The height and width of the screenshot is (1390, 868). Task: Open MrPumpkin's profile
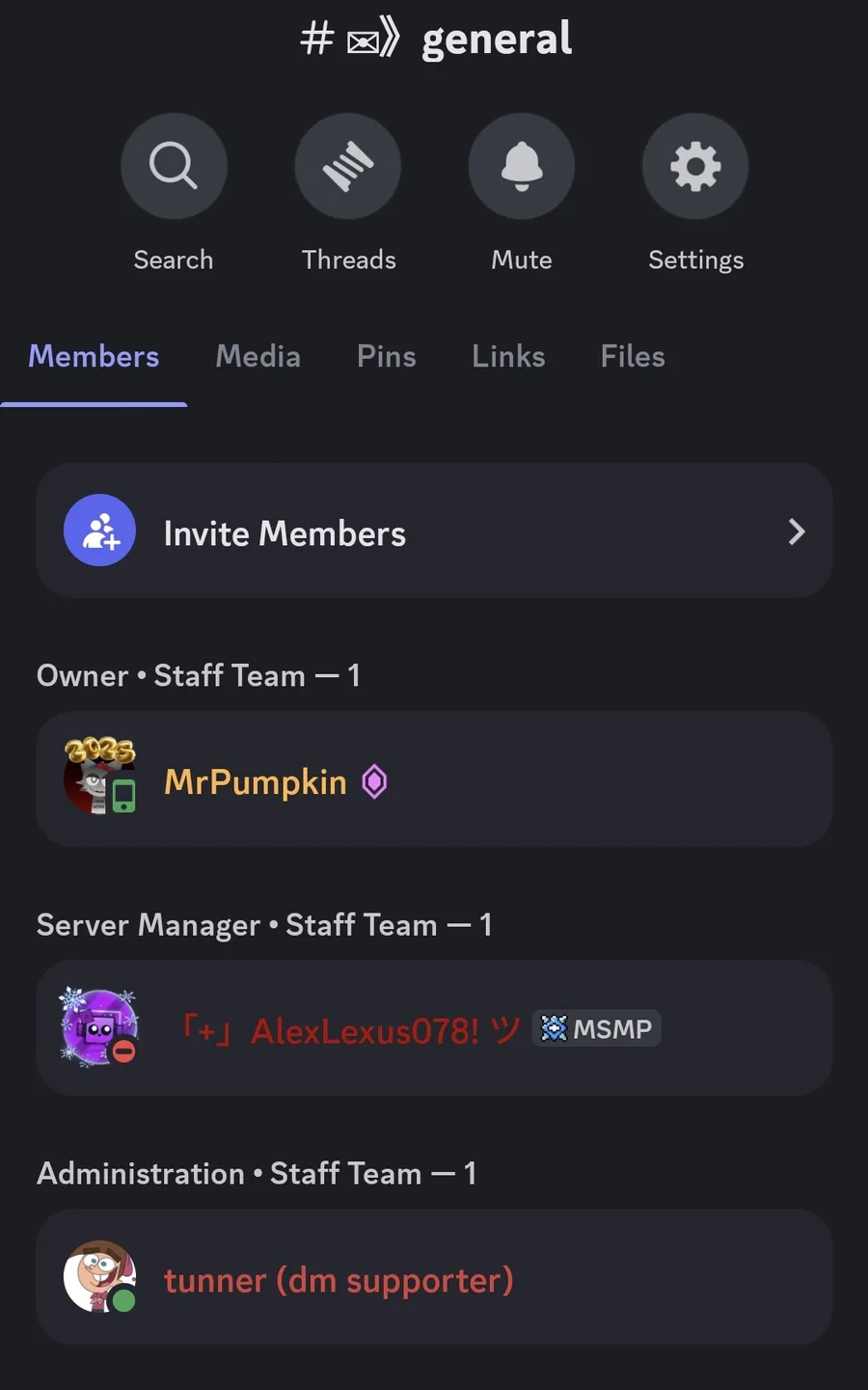pyautogui.click(x=434, y=779)
